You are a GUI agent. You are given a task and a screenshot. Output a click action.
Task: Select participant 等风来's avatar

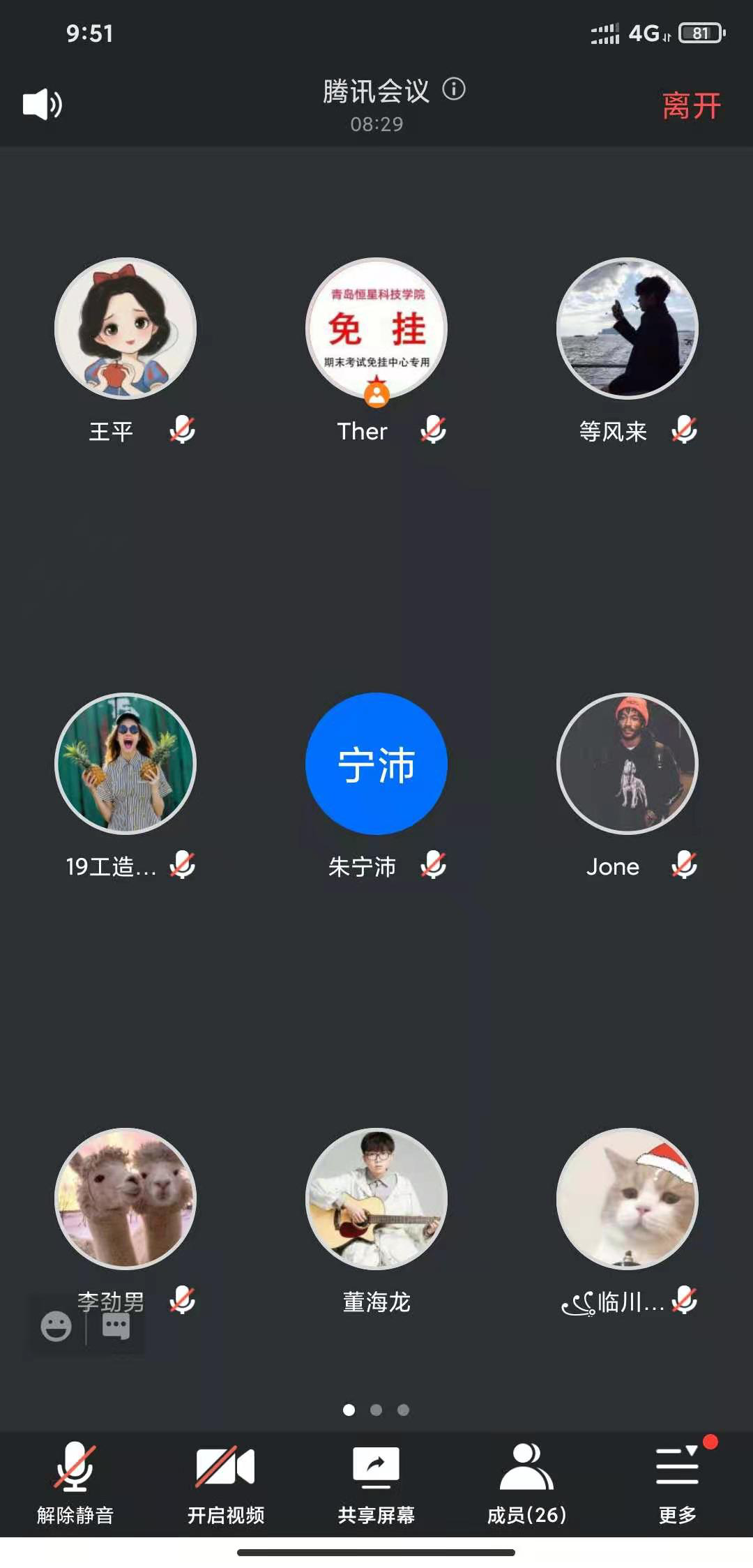[x=627, y=329]
